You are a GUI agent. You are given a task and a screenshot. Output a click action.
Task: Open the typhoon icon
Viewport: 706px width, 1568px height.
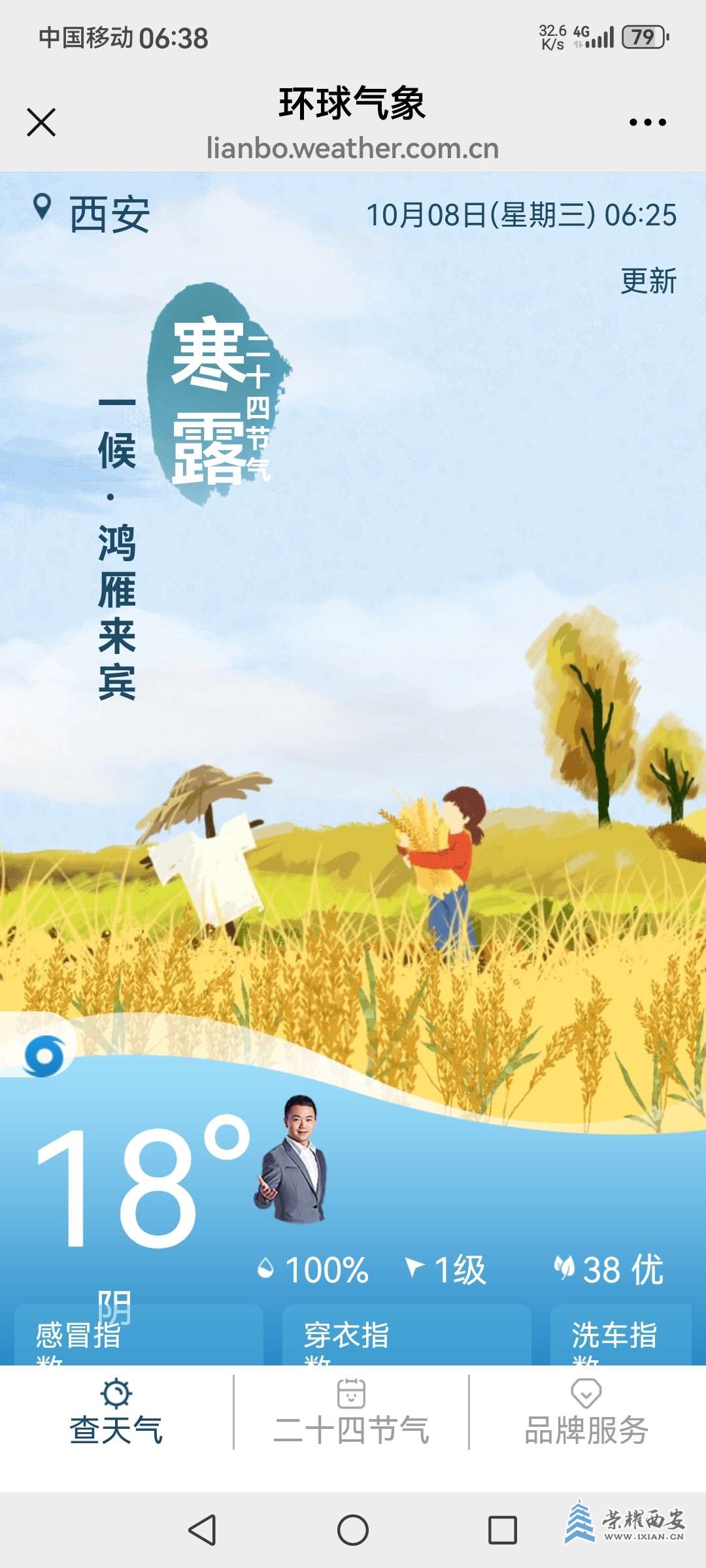pos(43,1055)
